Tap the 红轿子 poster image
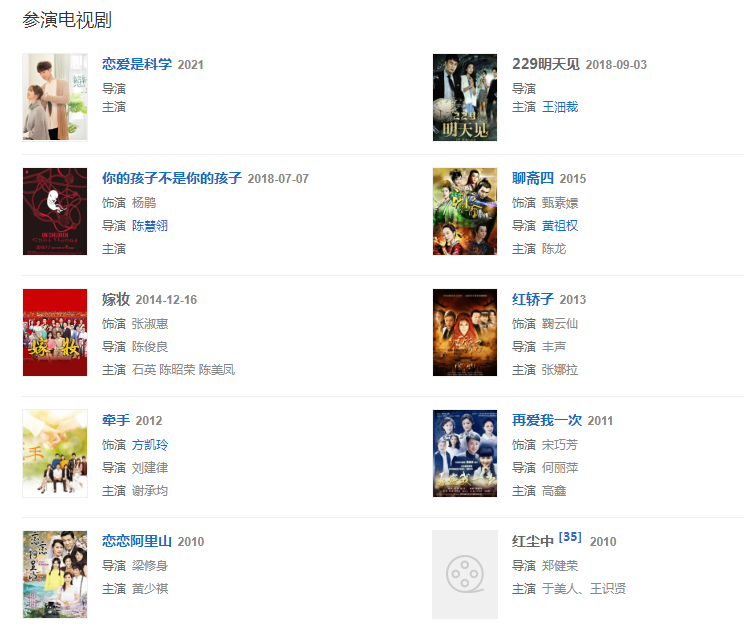 tap(465, 332)
